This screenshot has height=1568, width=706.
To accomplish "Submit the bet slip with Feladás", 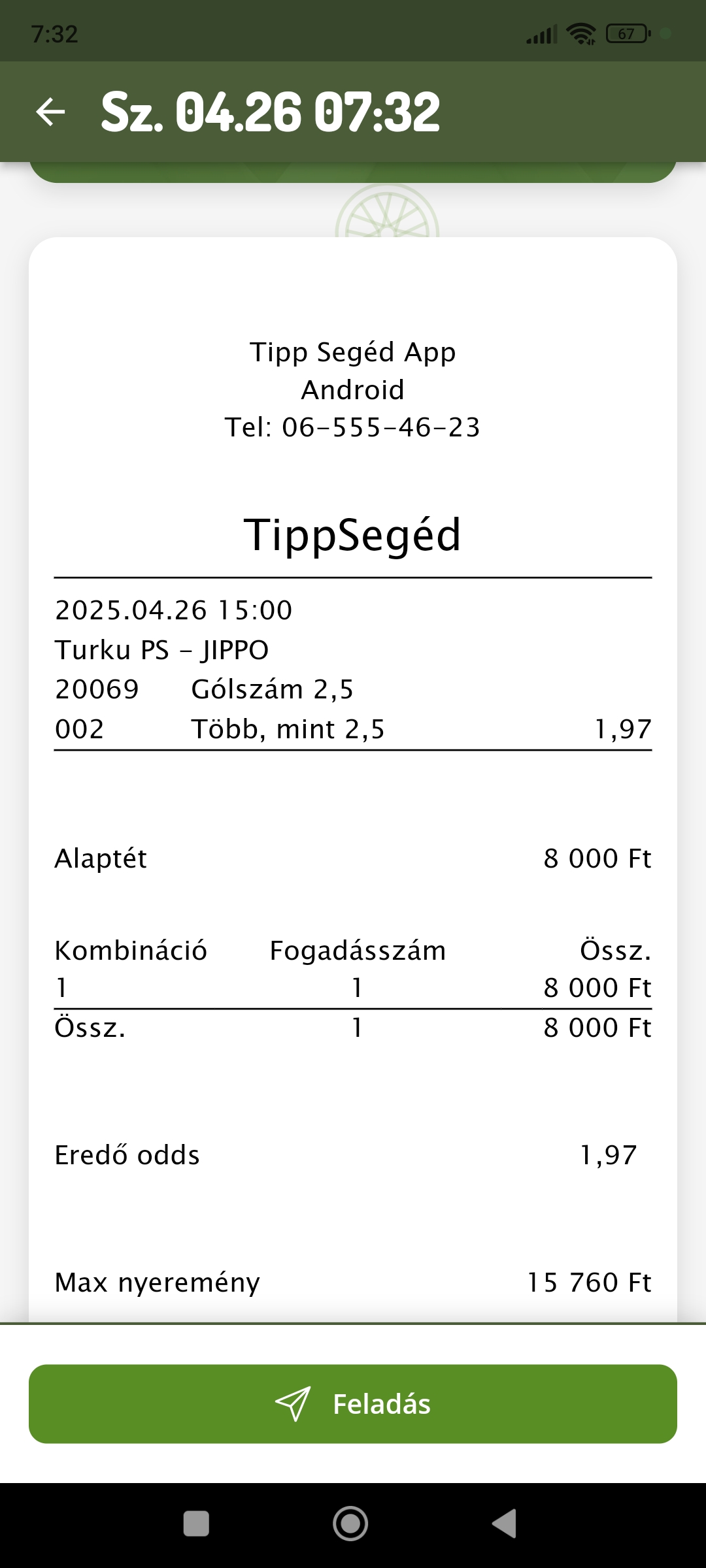I will (353, 1403).
